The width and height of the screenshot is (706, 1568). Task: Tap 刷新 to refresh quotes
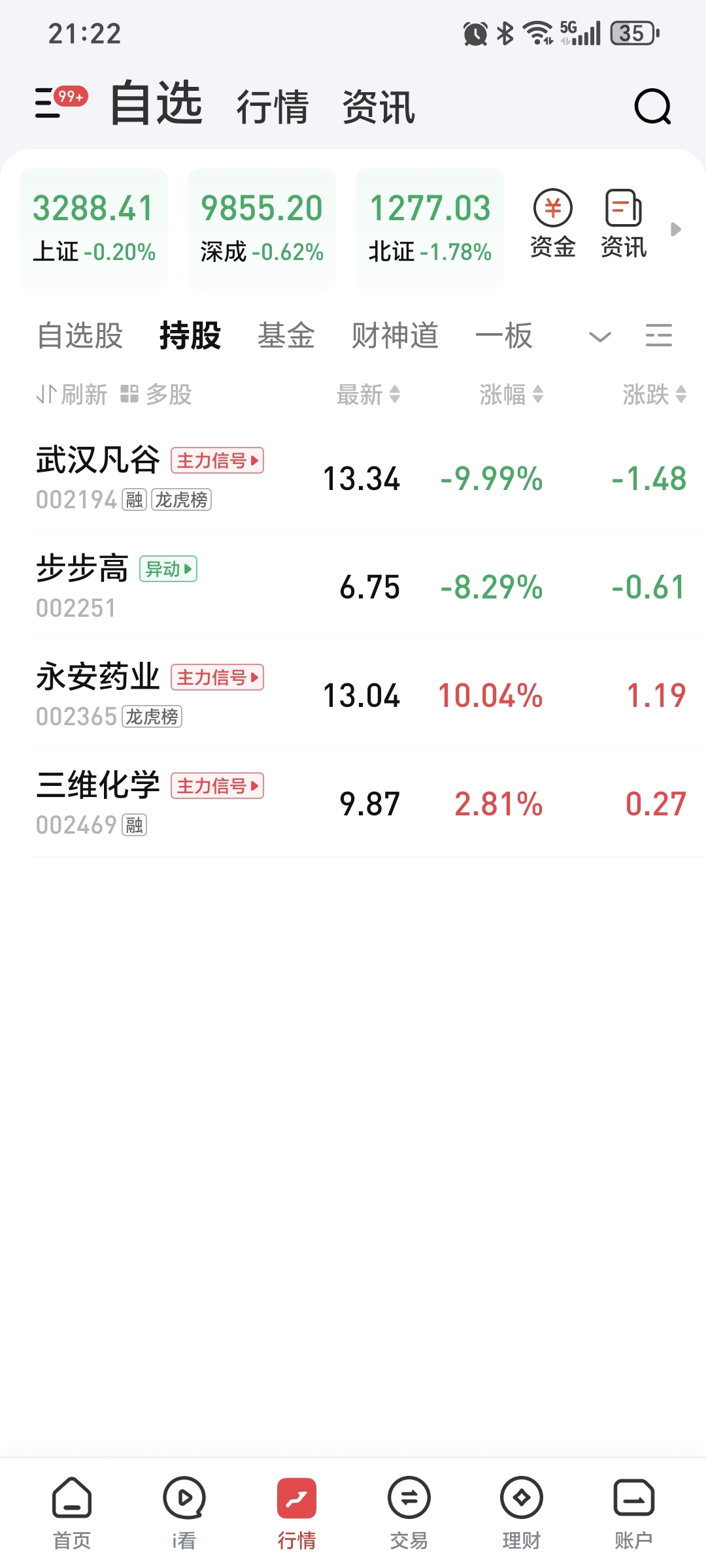pyautogui.click(x=72, y=395)
